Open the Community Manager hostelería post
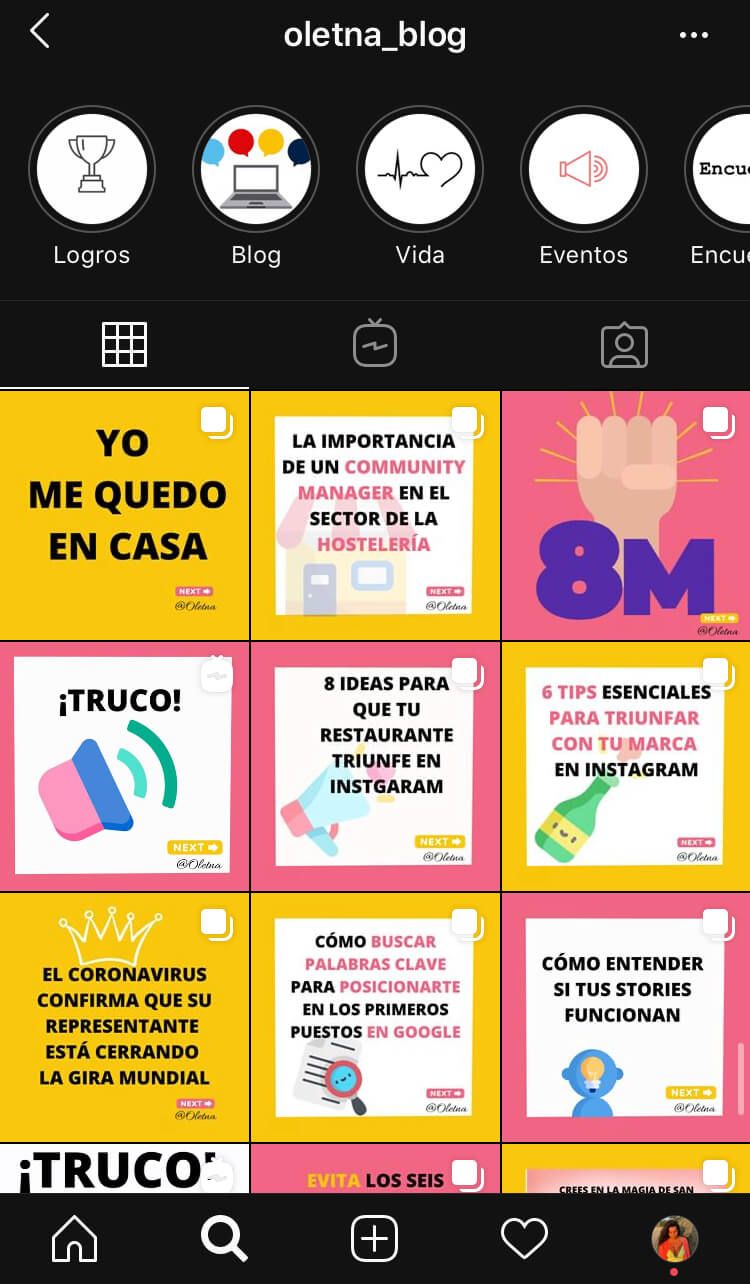Viewport: 750px width, 1284px height. [x=375, y=516]
